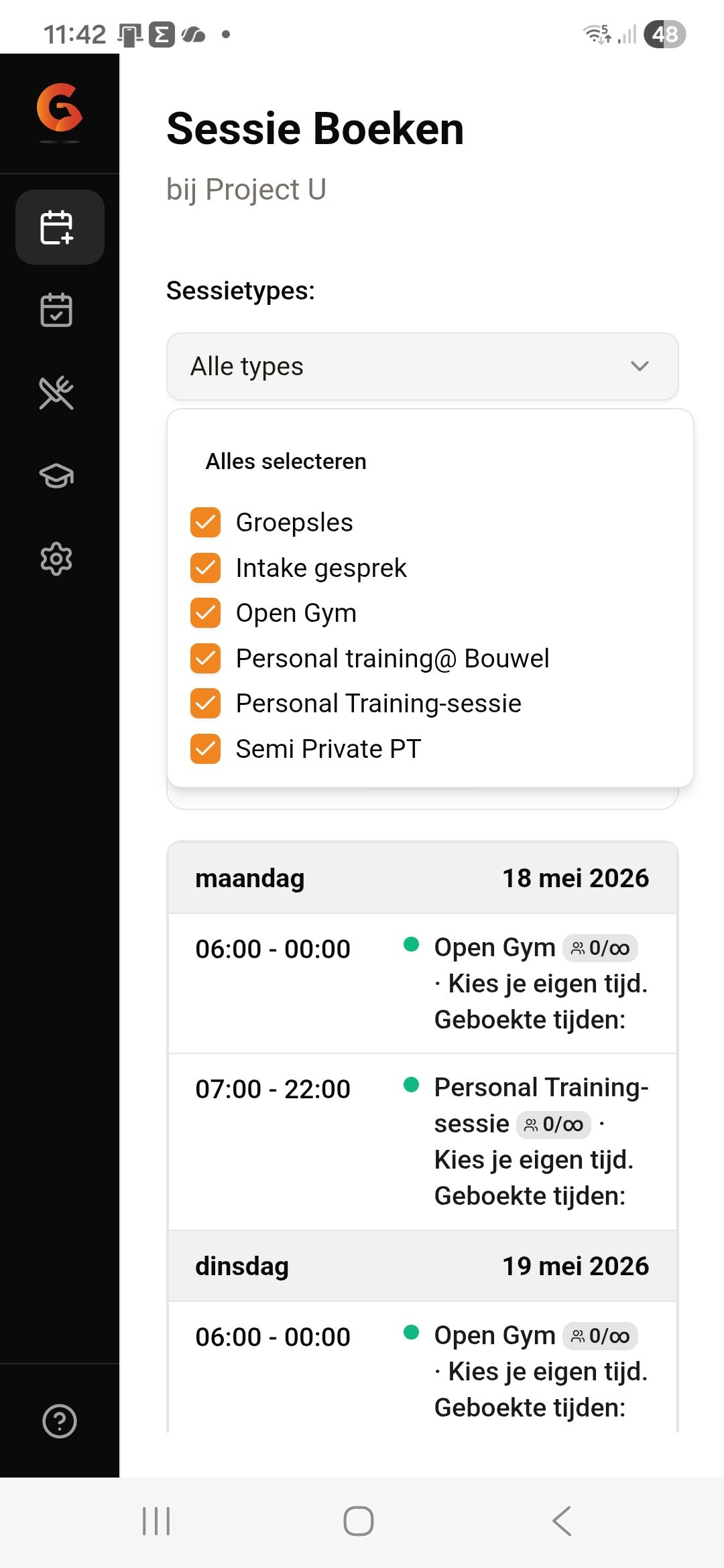724x1568 pixels.
Task: Open the education graduation cap icon
Action: click(x=56, y=476)
